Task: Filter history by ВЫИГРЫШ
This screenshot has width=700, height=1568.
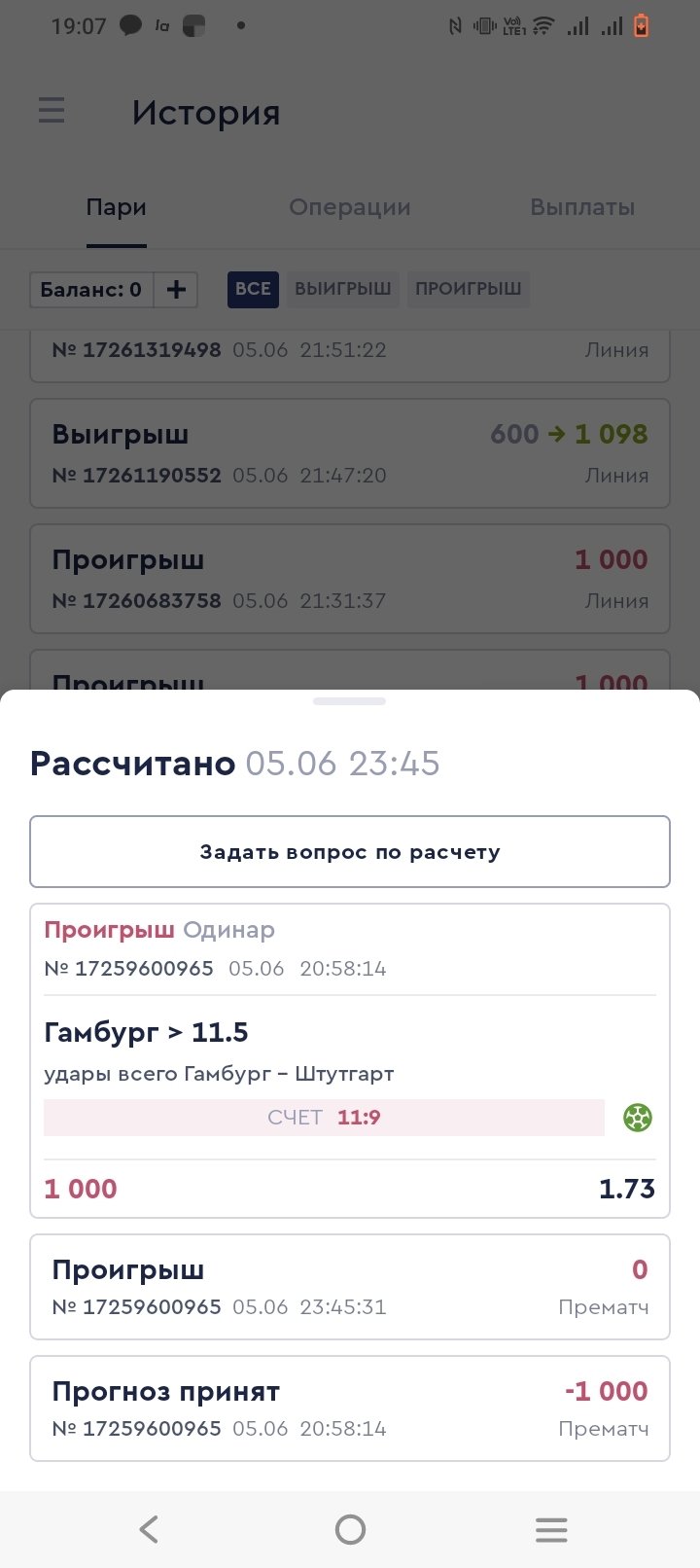Action: (342, 289)
